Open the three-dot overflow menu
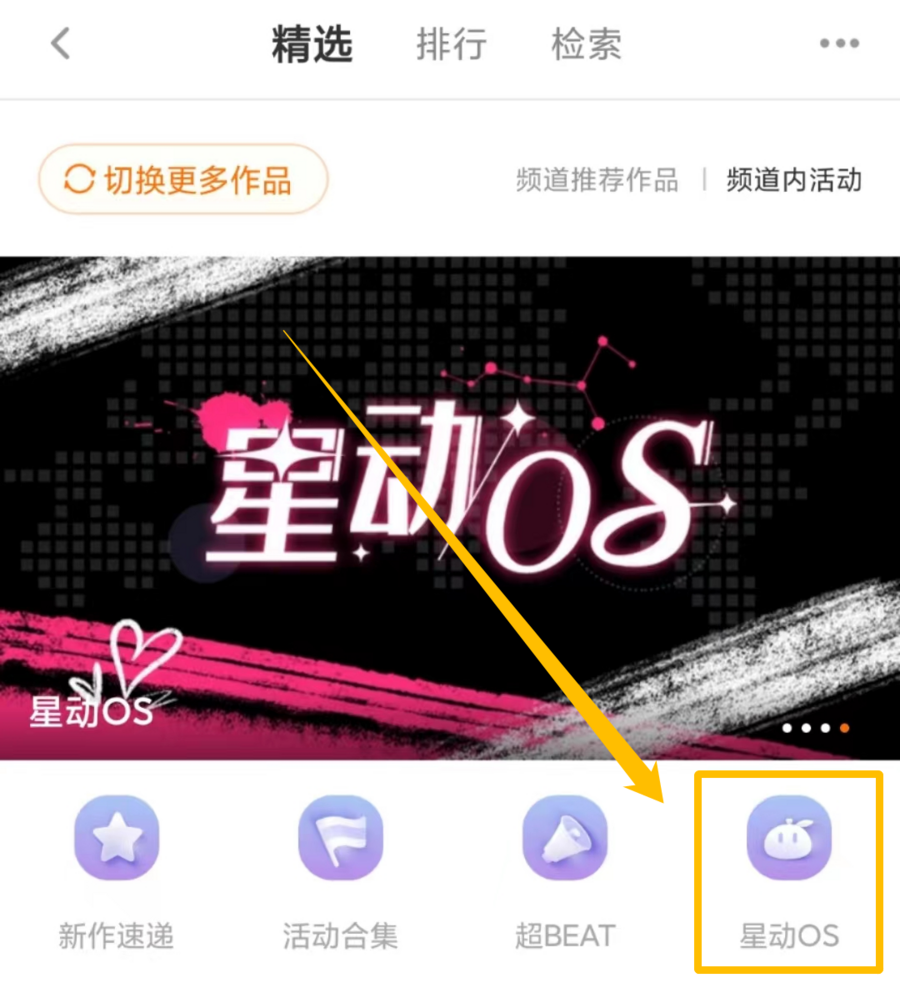This screenshot has height=983, width=900. point(839,44)
